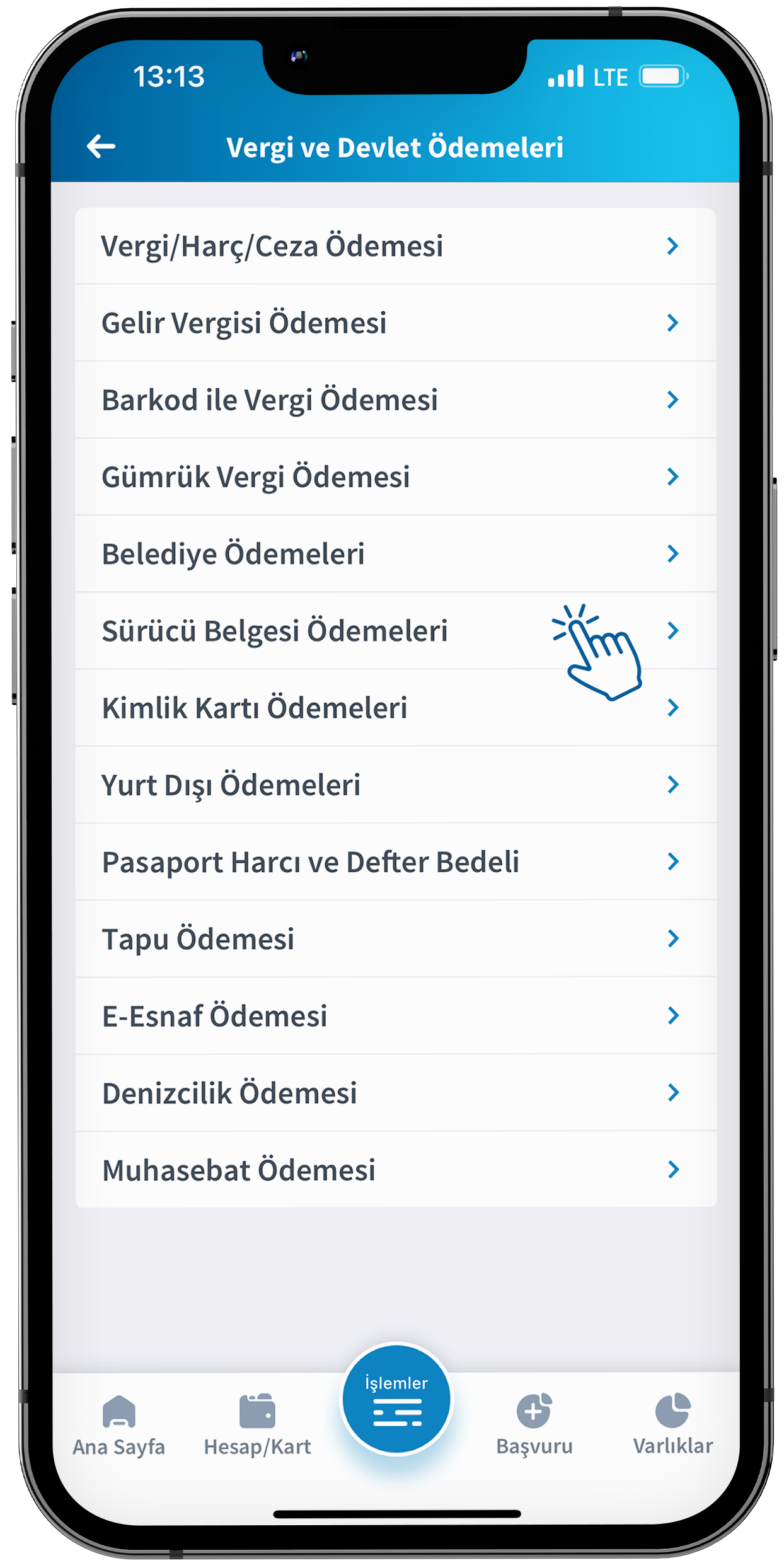Image resolution: width=784 pixels, height=1563 pixels.
Task: Select Tapu Ödemesi
Action: [395, 938]
